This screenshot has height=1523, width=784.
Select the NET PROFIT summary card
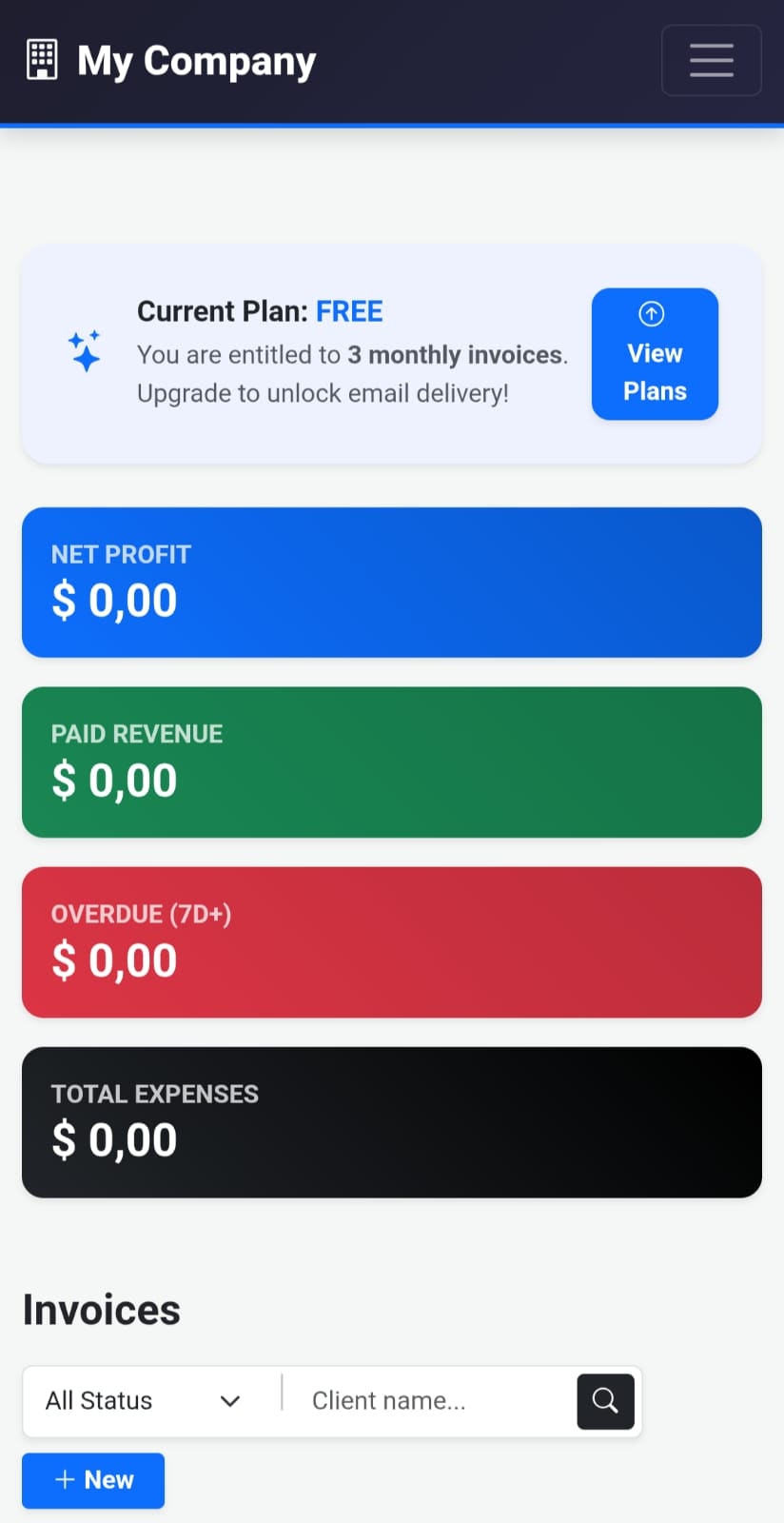click(392, 582)
